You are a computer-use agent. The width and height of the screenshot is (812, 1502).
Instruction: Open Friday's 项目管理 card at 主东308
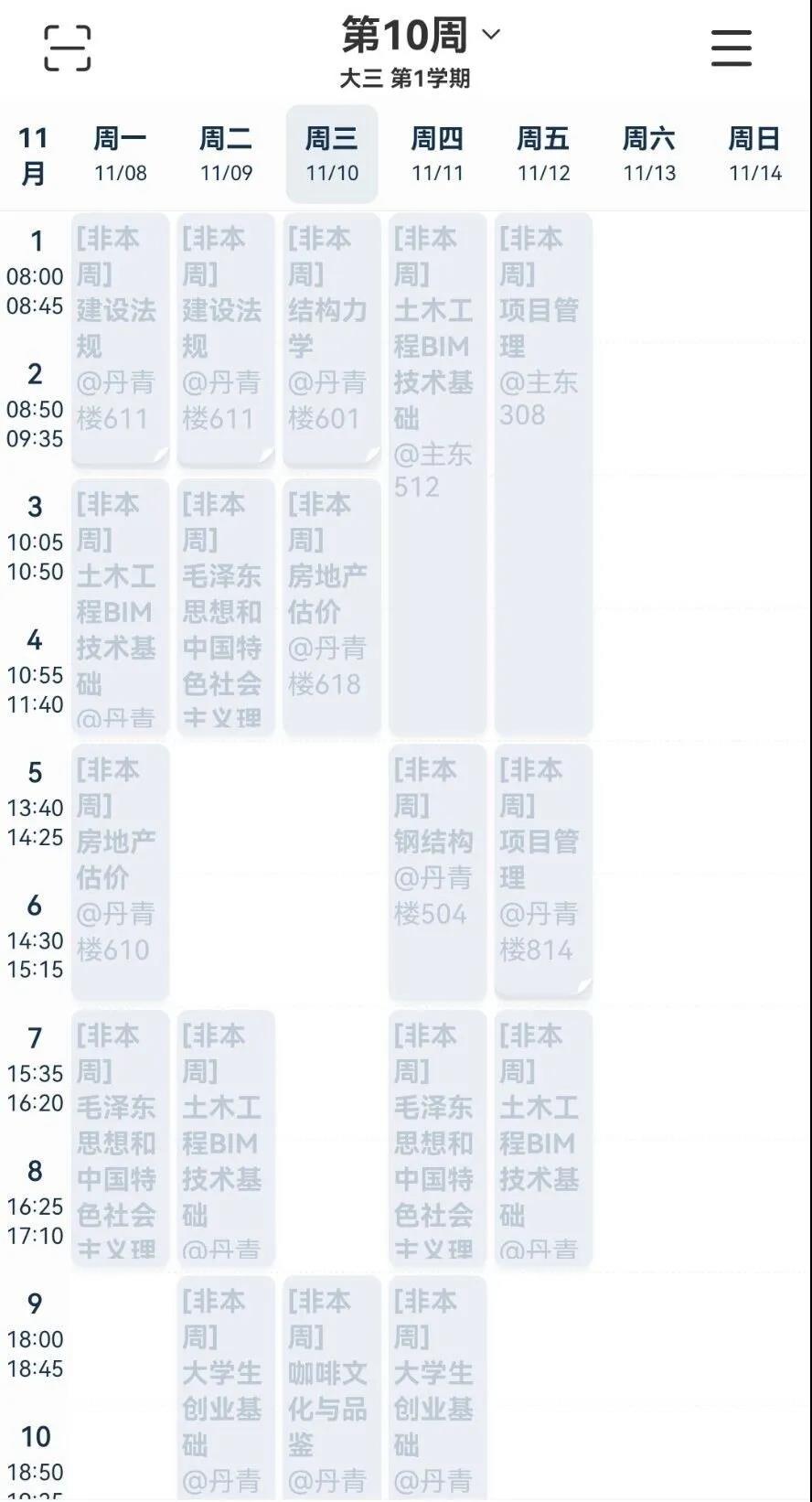coord(543,474)
